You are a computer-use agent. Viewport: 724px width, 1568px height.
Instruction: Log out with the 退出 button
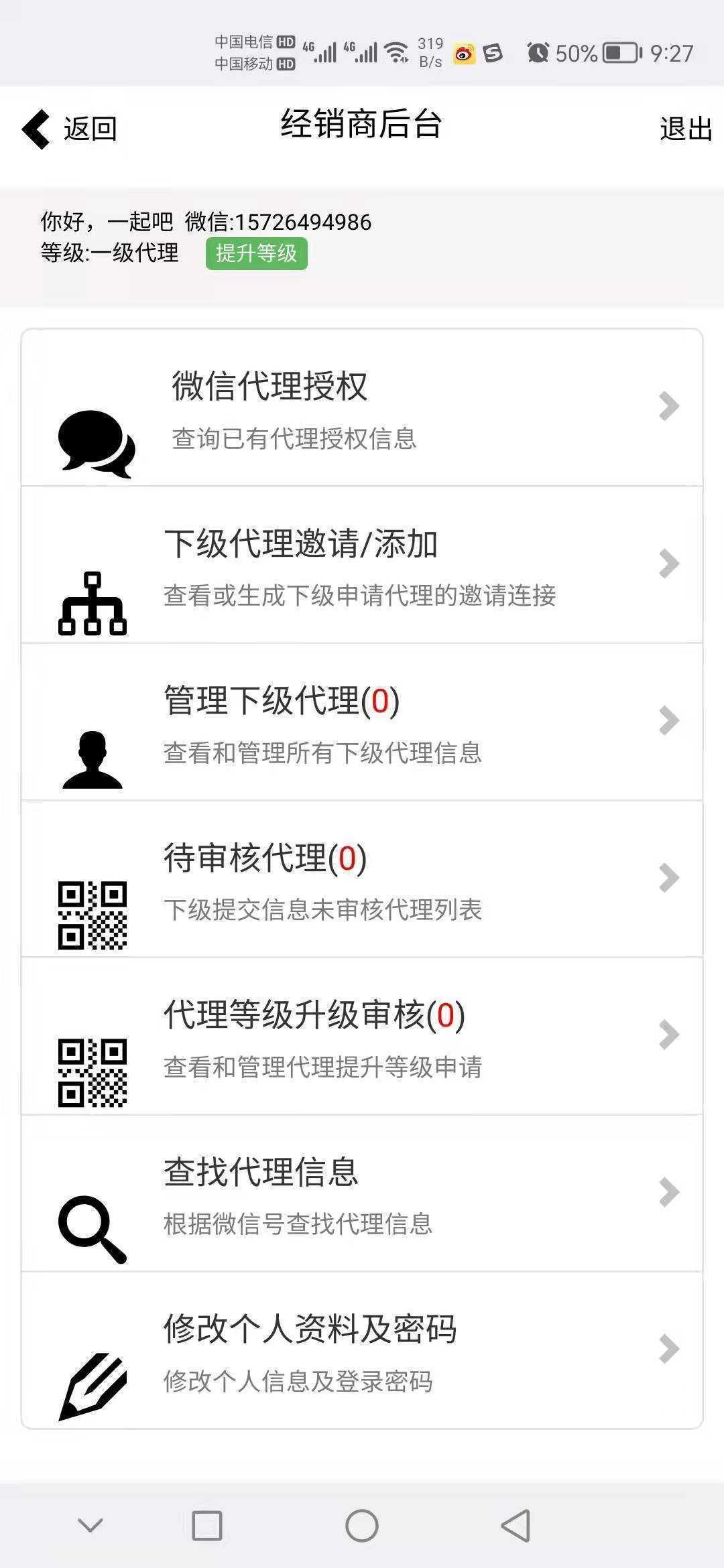coord(685,129)
